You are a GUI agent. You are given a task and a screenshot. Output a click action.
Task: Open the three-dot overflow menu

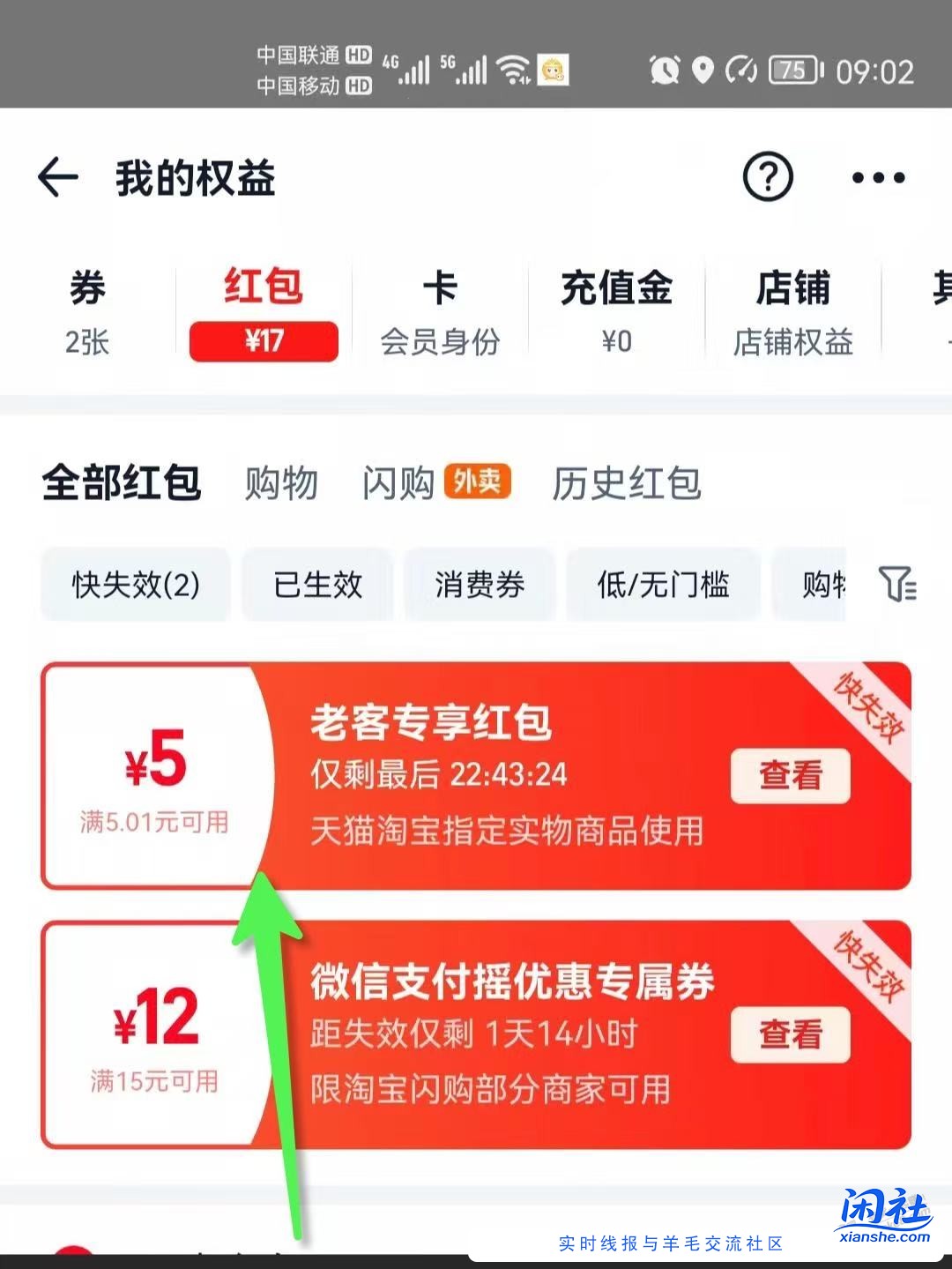tap(878, 177)
